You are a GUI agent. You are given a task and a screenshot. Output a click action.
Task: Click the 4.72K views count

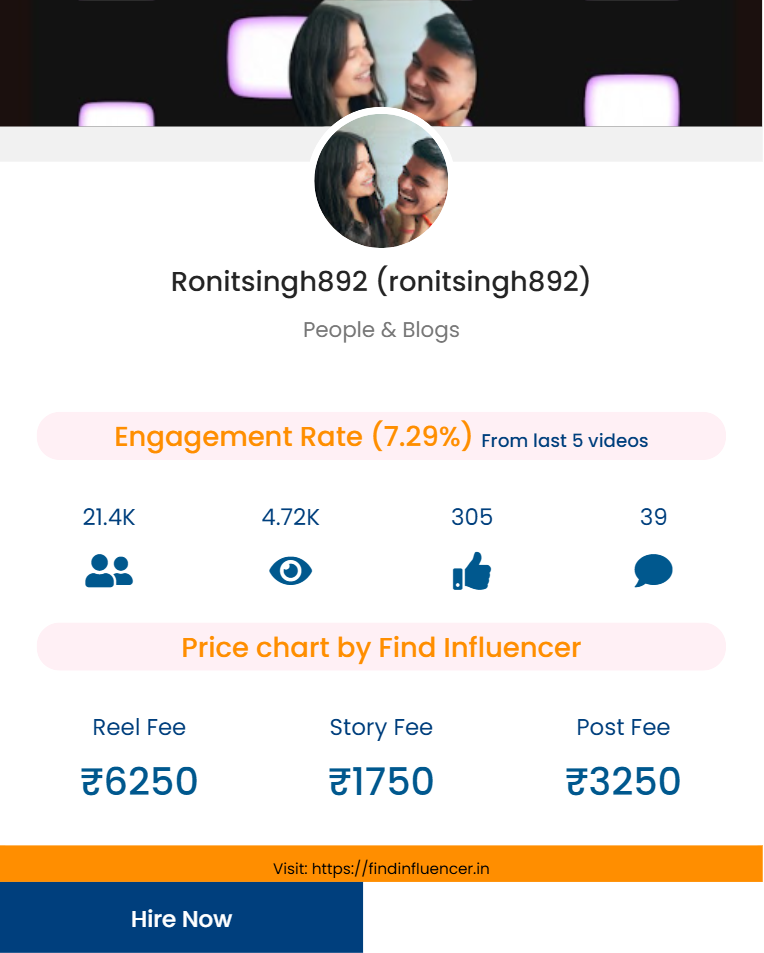coord(290,517)
